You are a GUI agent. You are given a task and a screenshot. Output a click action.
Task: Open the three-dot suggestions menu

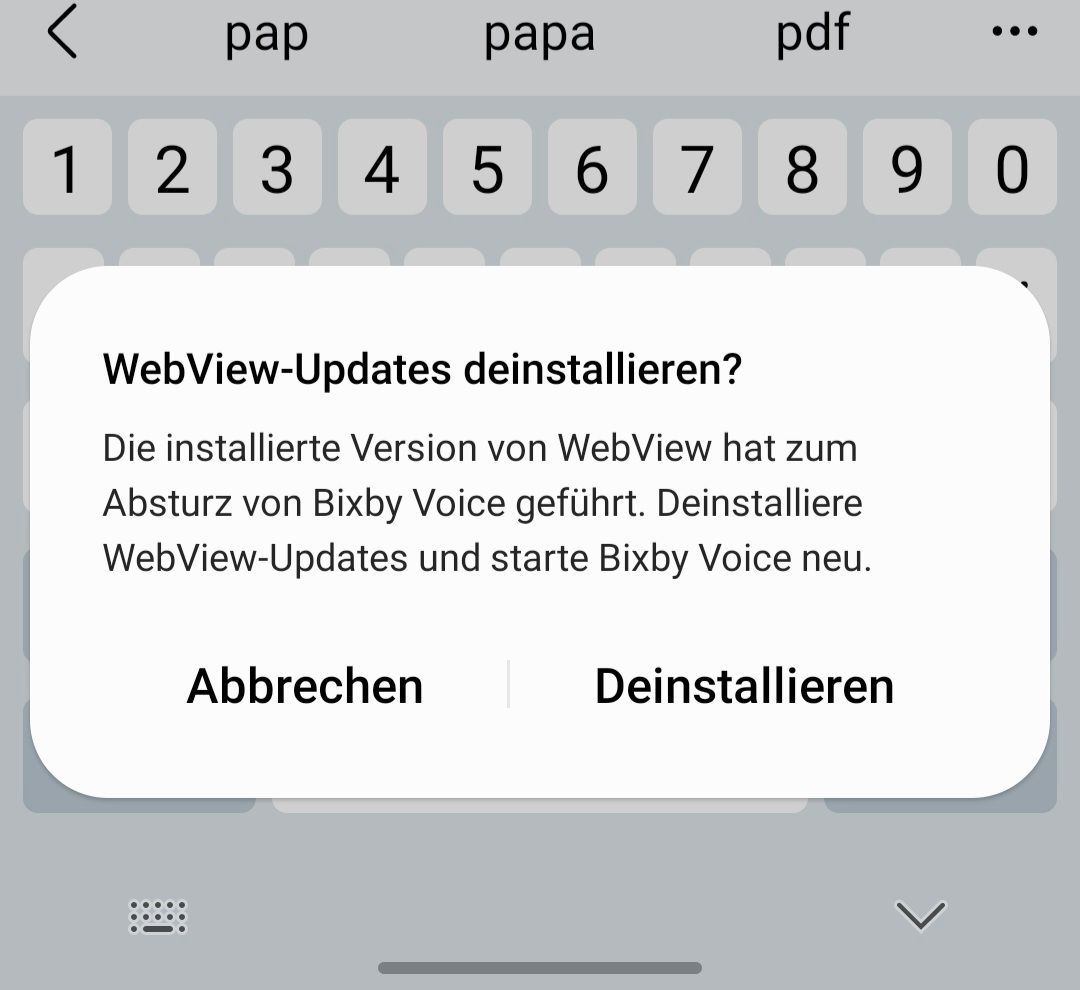point(1014,32)
